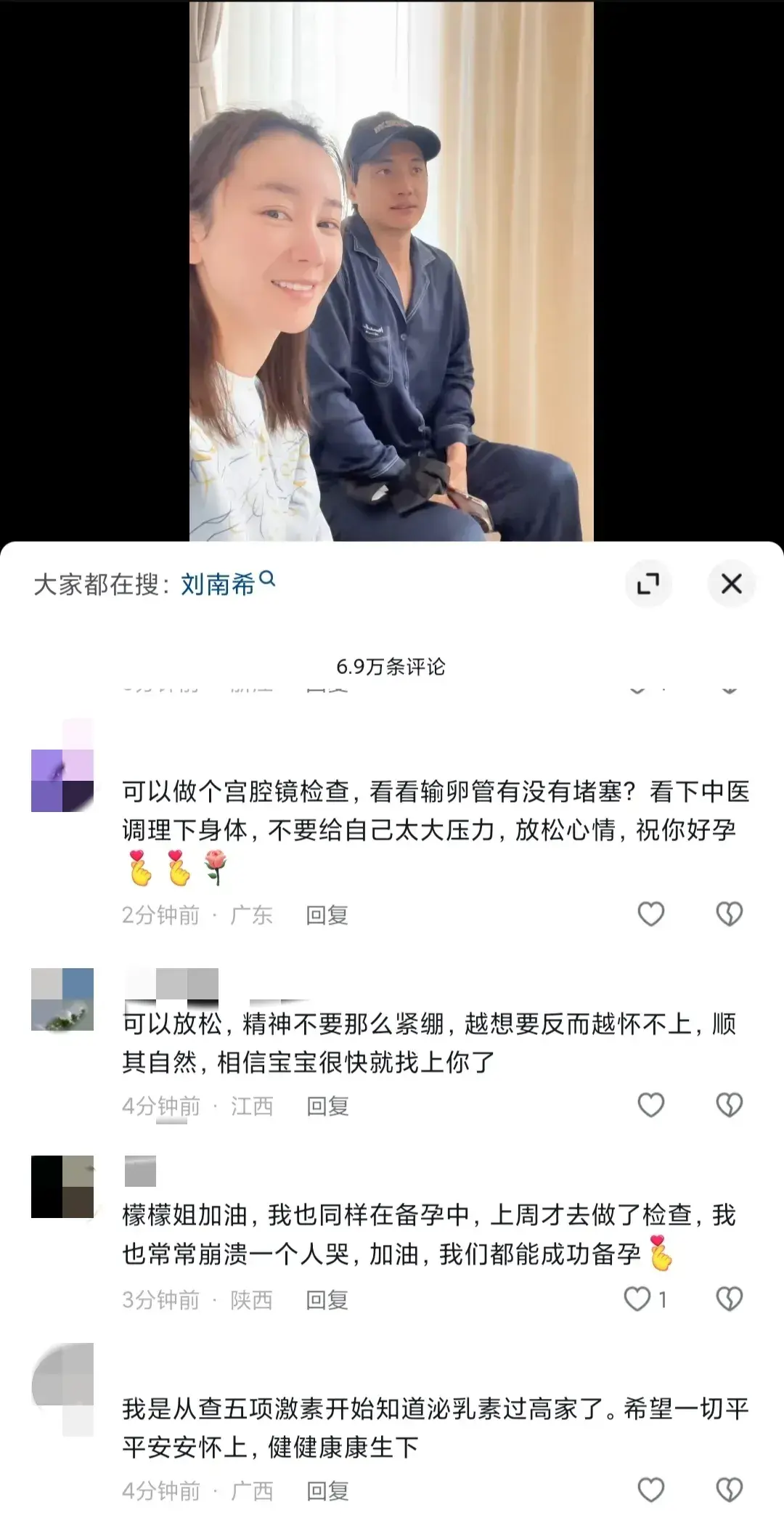Tap broken-heart icon on the 陕西 comment
Image resolution: width=784 pixels, height=1518 pixels.
coord(728,1299)
